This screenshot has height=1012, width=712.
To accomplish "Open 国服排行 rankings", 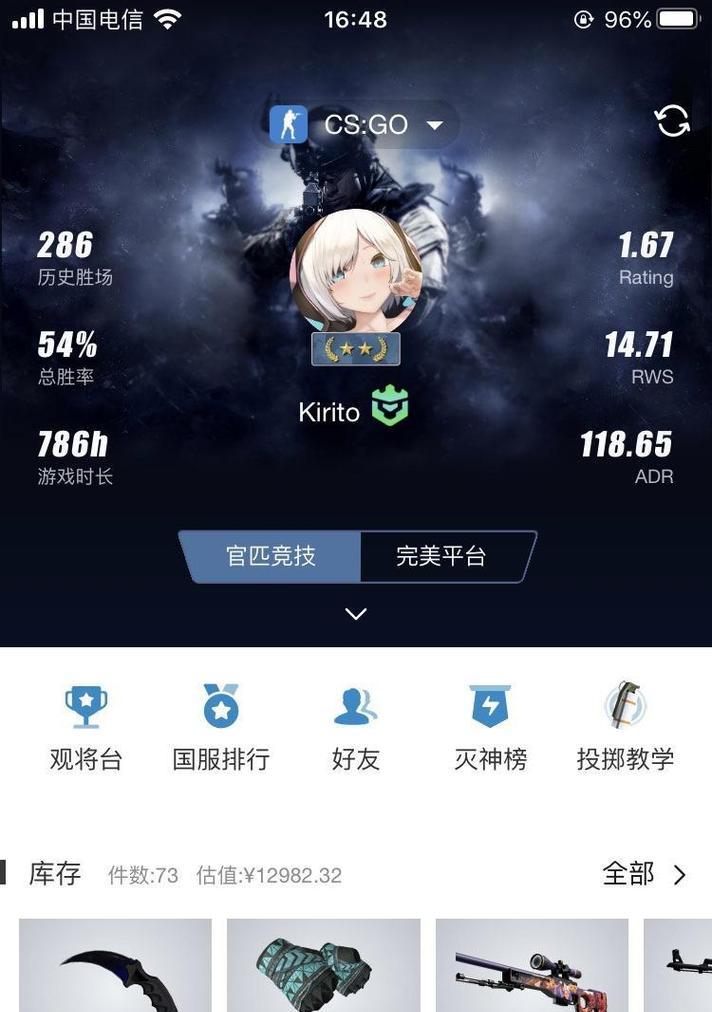I will (x=221, y=728).
